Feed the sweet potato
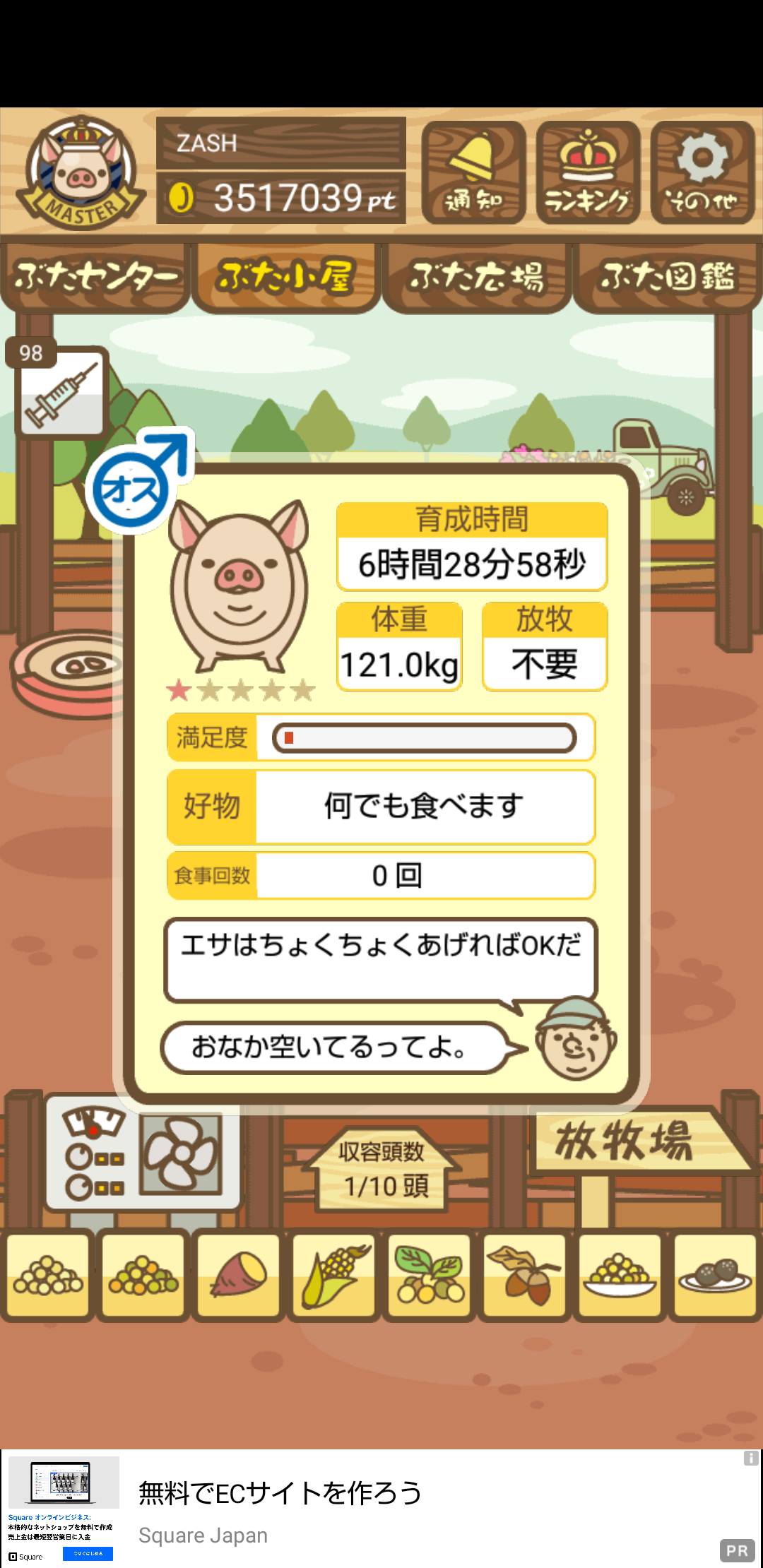The image size is (763, 1568). point(239,1276)
